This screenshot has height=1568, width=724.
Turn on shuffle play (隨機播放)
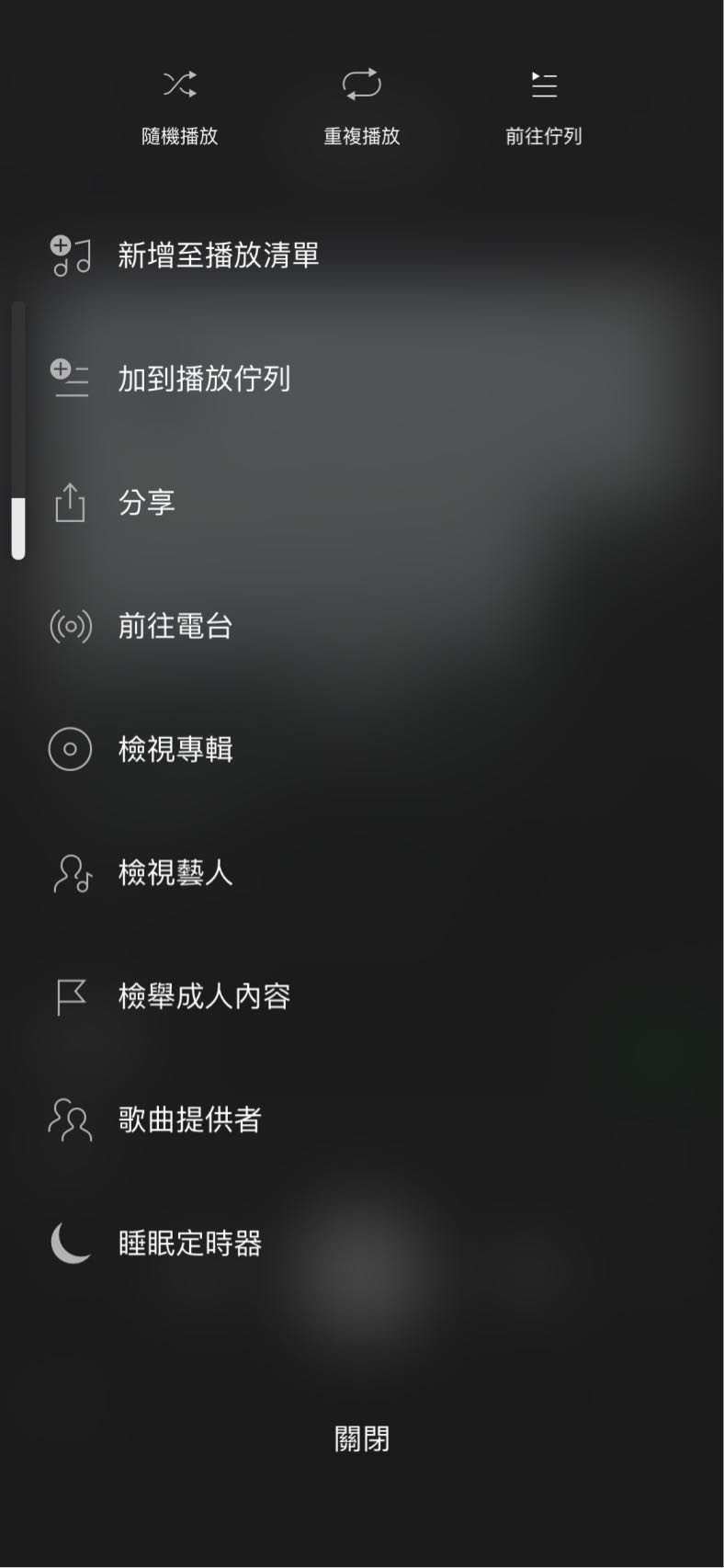(x=180, y=108)
